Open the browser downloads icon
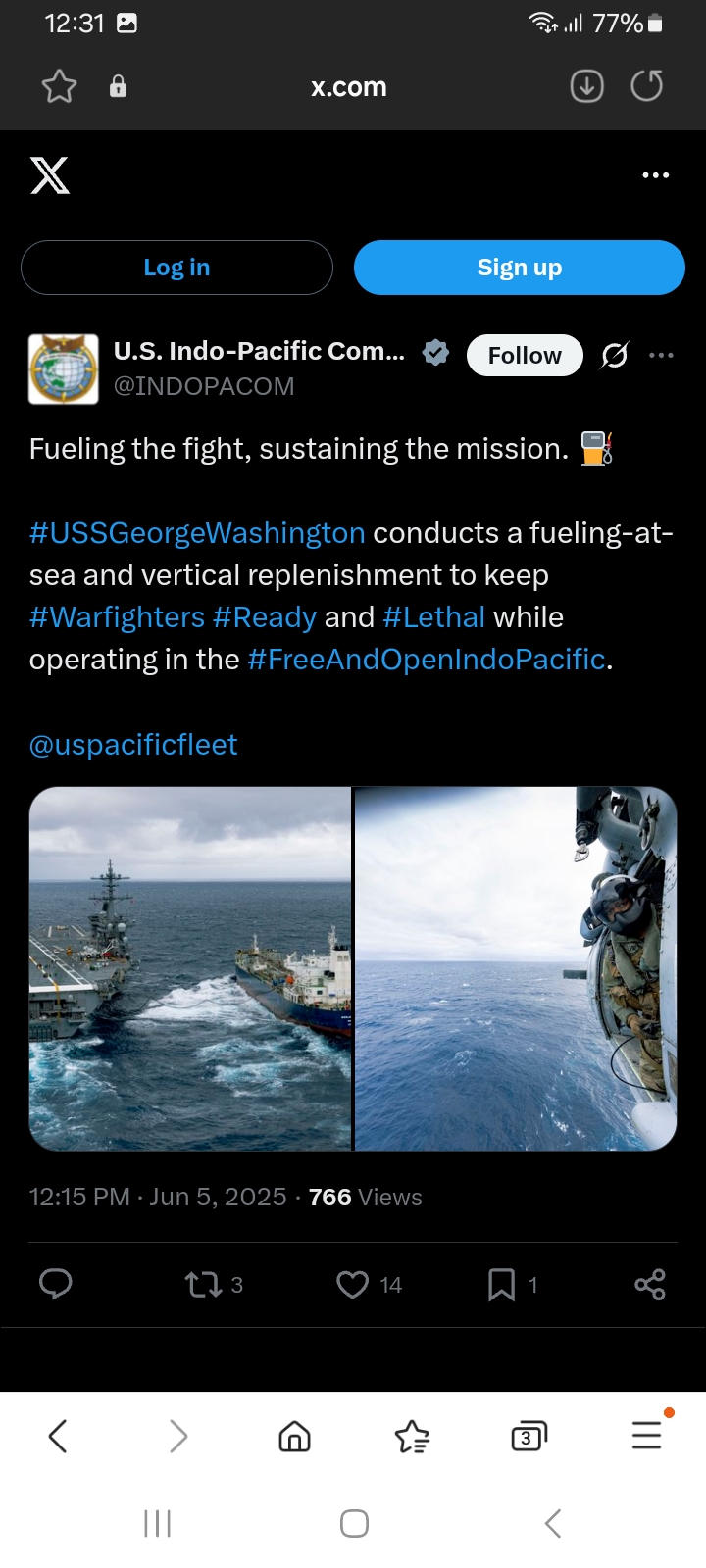Image resolution: width=706 pixels, height=1568 pixels. 586,87
